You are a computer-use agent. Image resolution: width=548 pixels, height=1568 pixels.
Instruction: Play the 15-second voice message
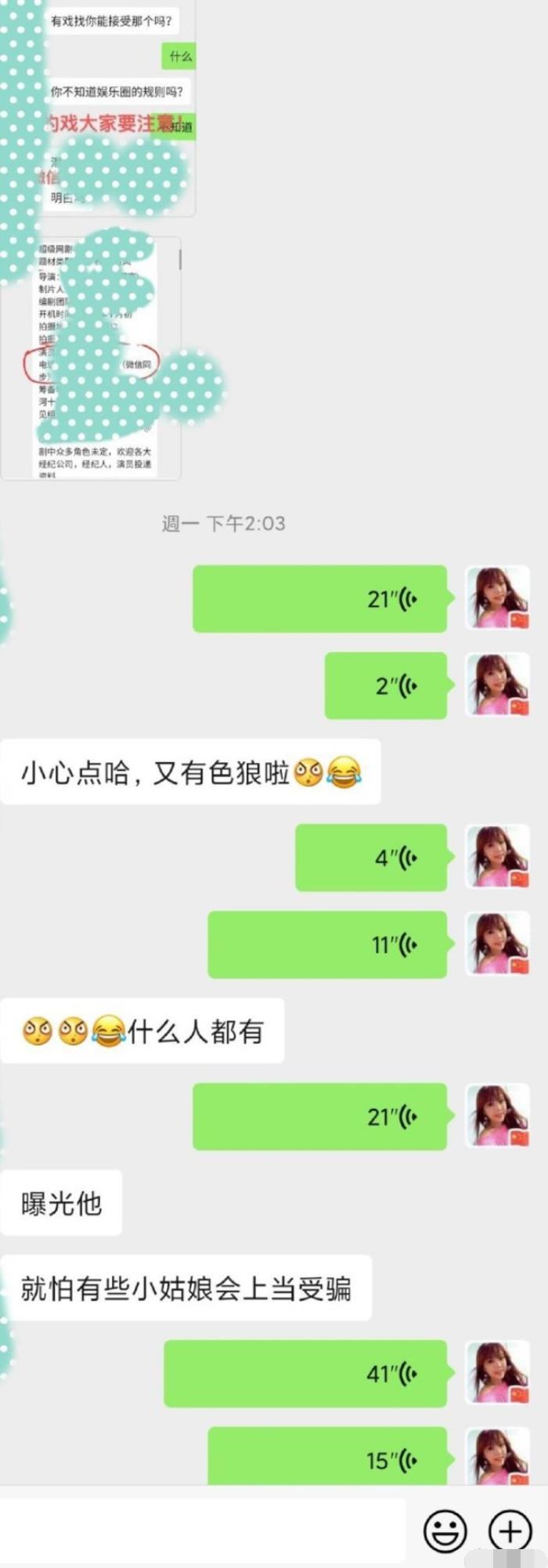(326, 1458)
